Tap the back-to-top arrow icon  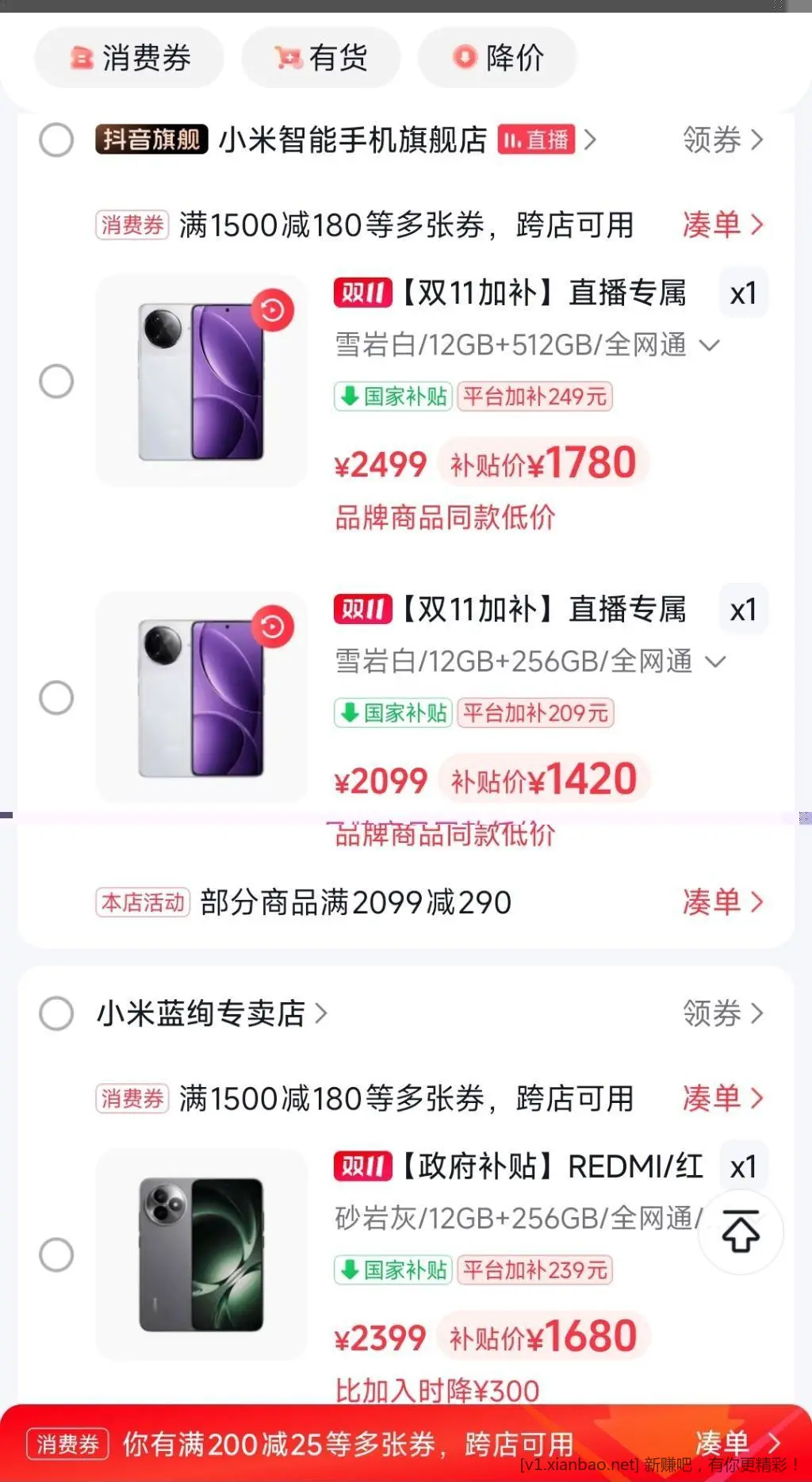click(x=741, y=1231)
